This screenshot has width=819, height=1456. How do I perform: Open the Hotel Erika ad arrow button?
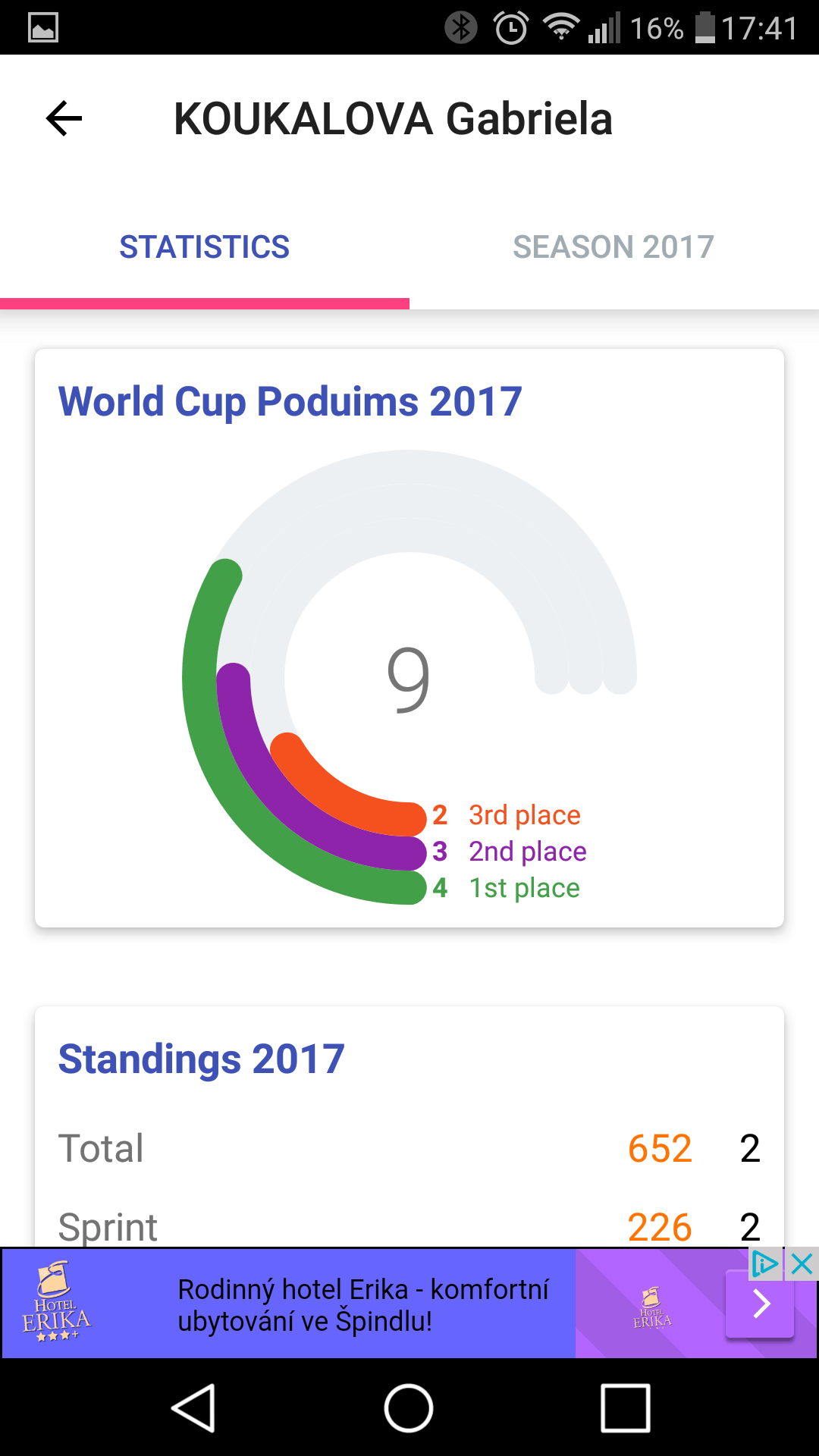coord(760,1304)
